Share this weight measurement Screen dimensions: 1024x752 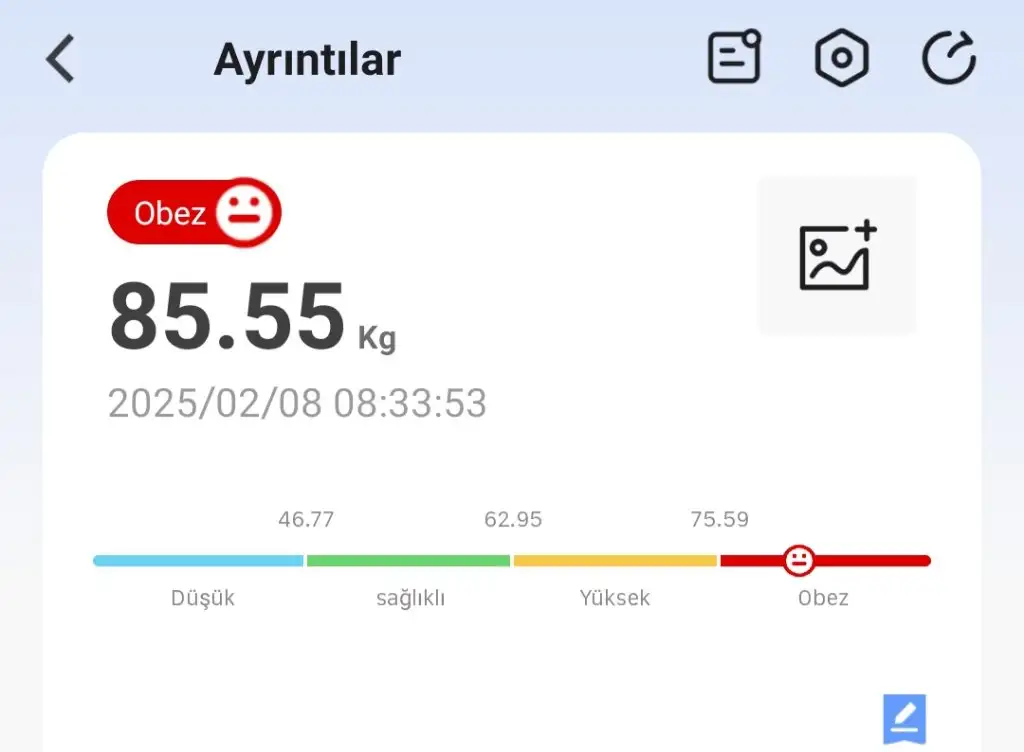(x=948, y=58)
